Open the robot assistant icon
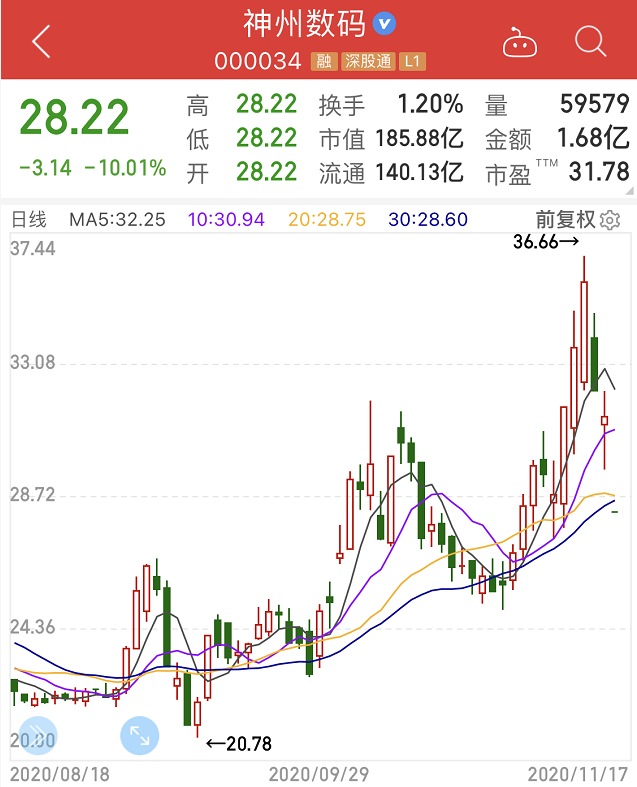Viewport: 637px width, 787px height. (x=518, y=42)
